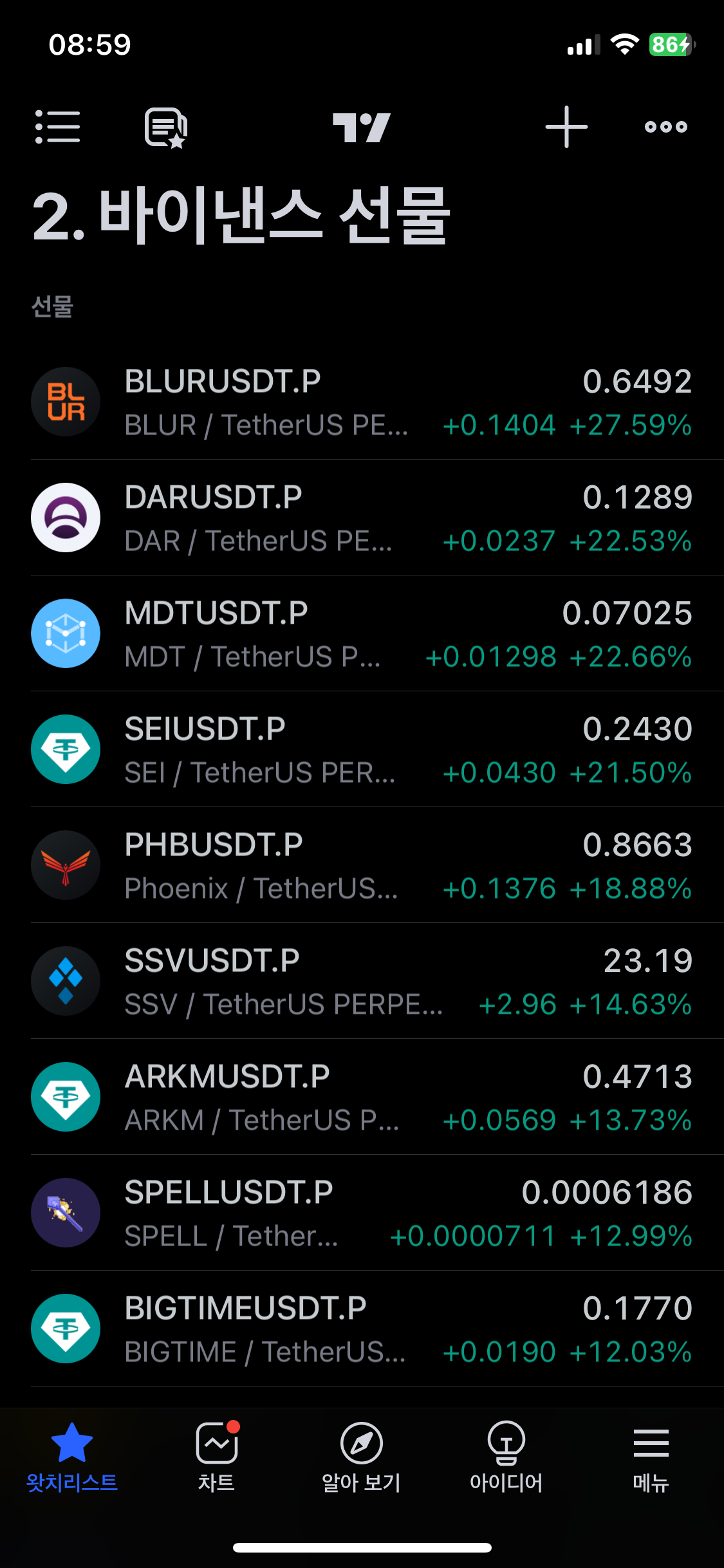Add a symbol with the plus icon
The height and width of the screenshot is (1568, 724).
566,127
